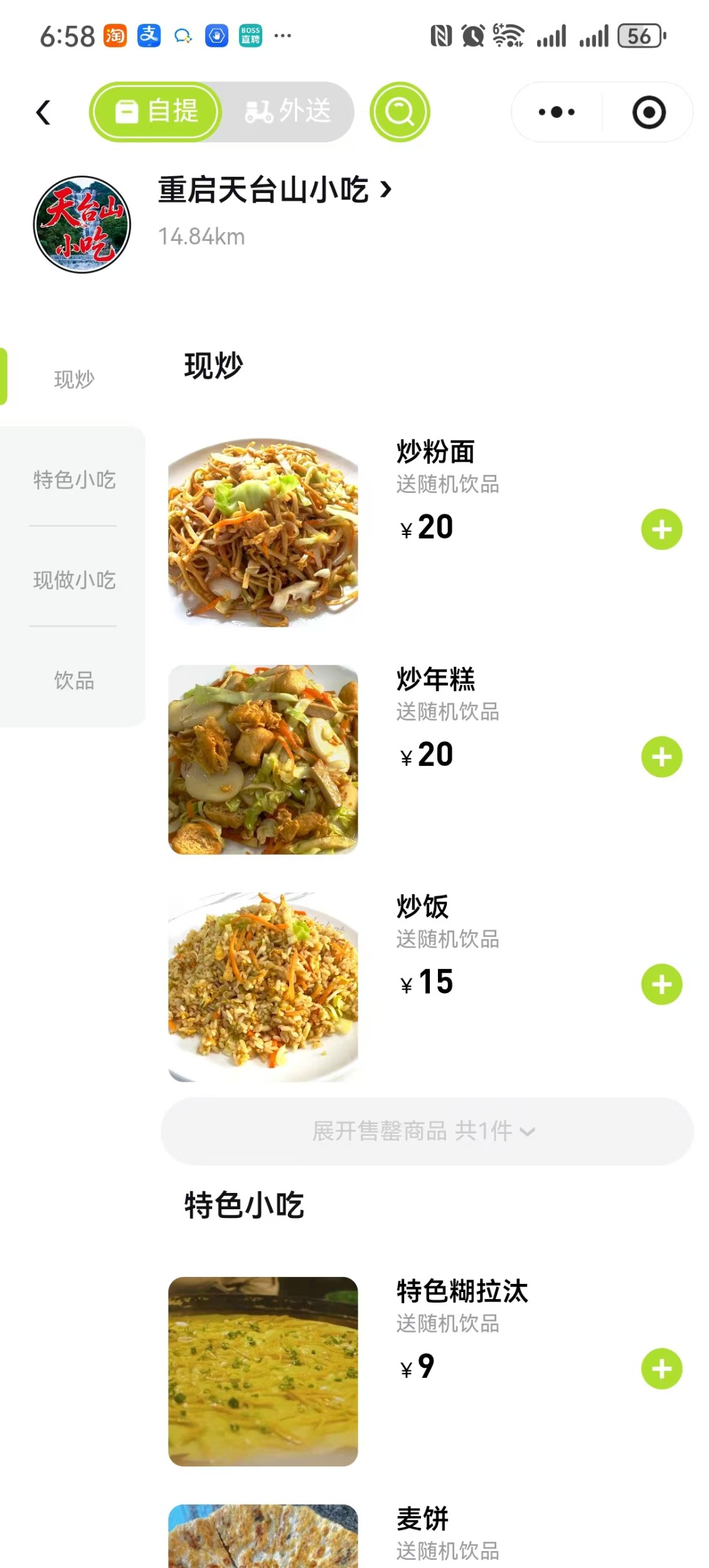Add 炒年糕 to the cart
Image resolution: width=709 pixels, height=1568 pixels.
click(661, 757)
